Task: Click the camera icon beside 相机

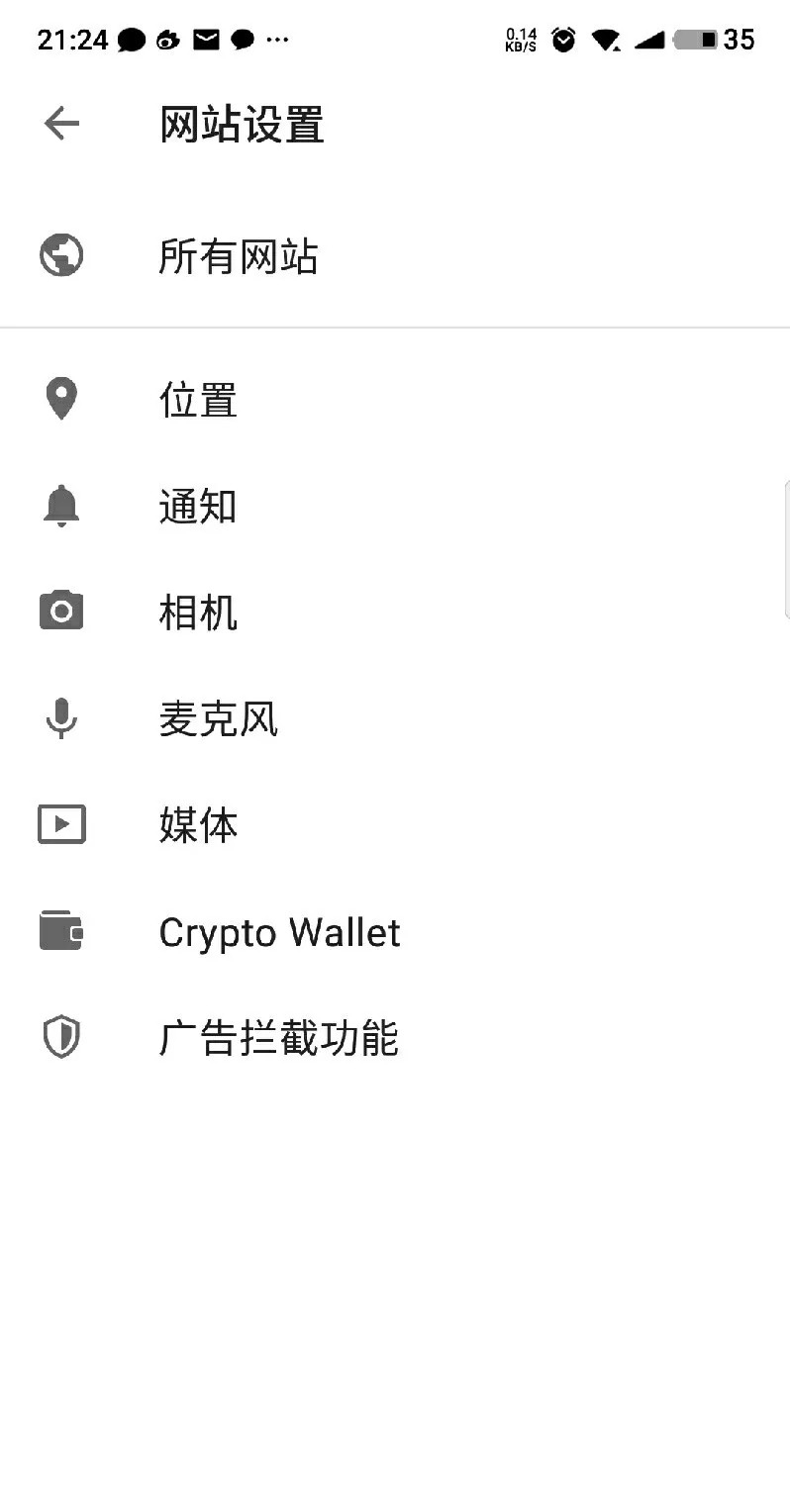Action: tap(60, 611)
